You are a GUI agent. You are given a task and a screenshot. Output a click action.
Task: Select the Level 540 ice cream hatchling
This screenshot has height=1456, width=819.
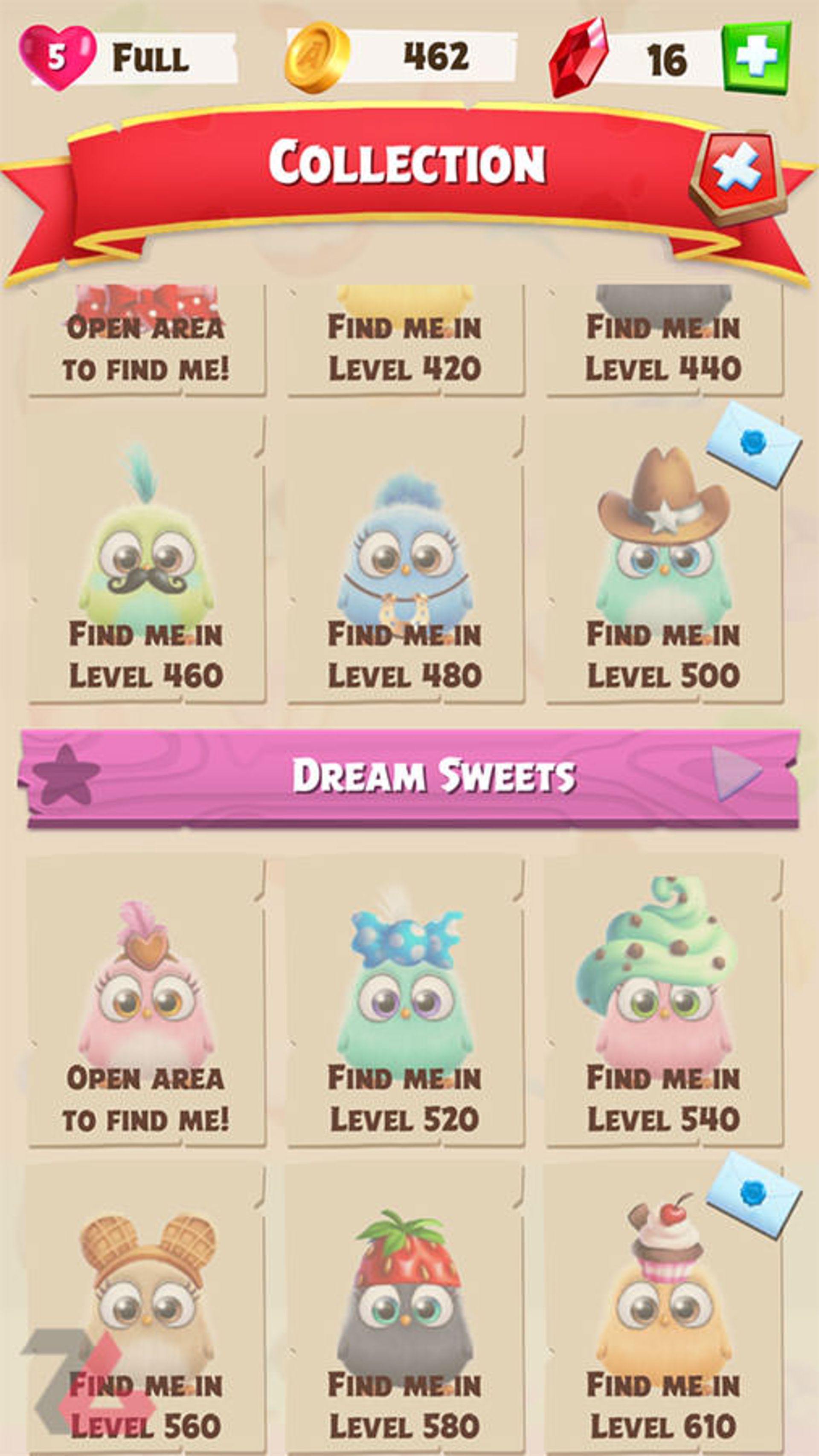663,1000
